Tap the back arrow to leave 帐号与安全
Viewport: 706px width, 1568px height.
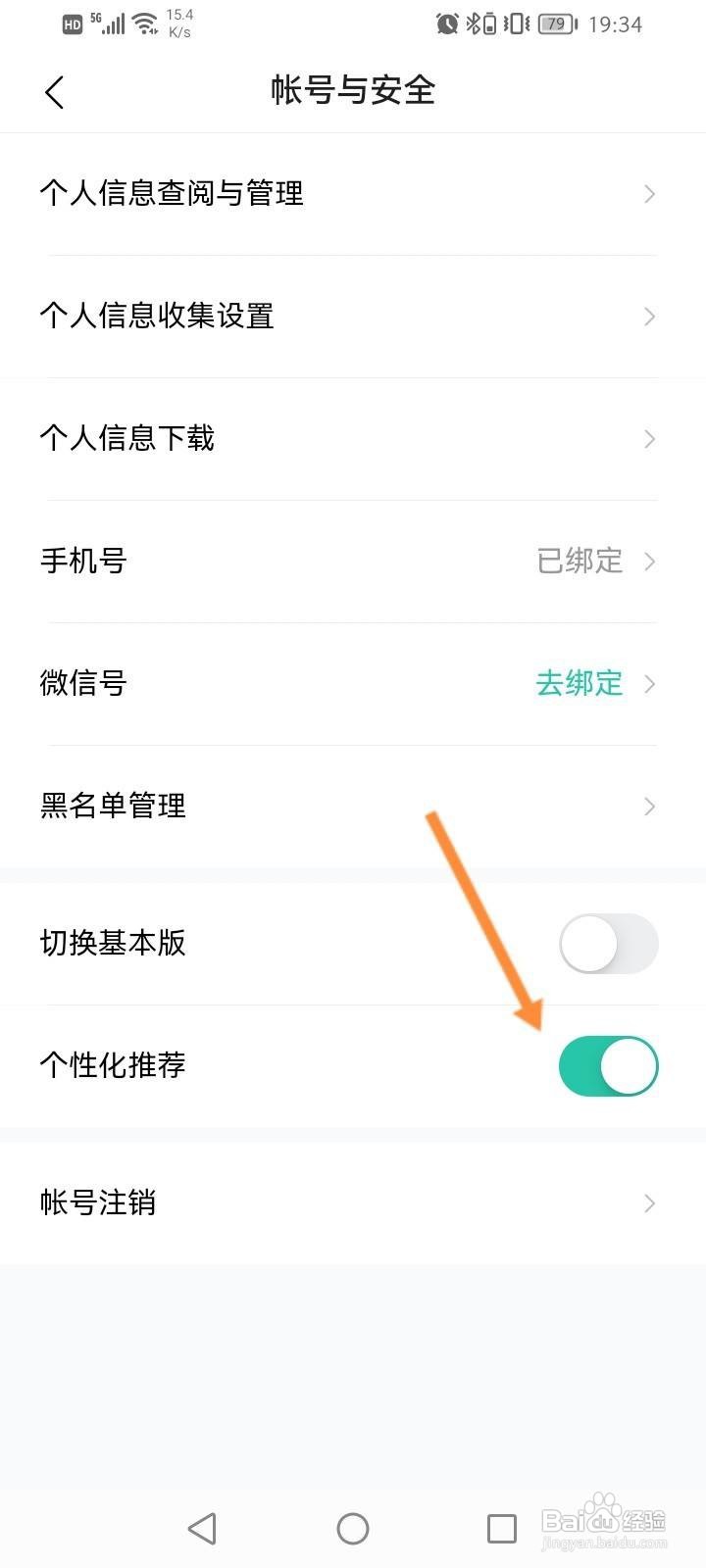[x=54, y=91]
